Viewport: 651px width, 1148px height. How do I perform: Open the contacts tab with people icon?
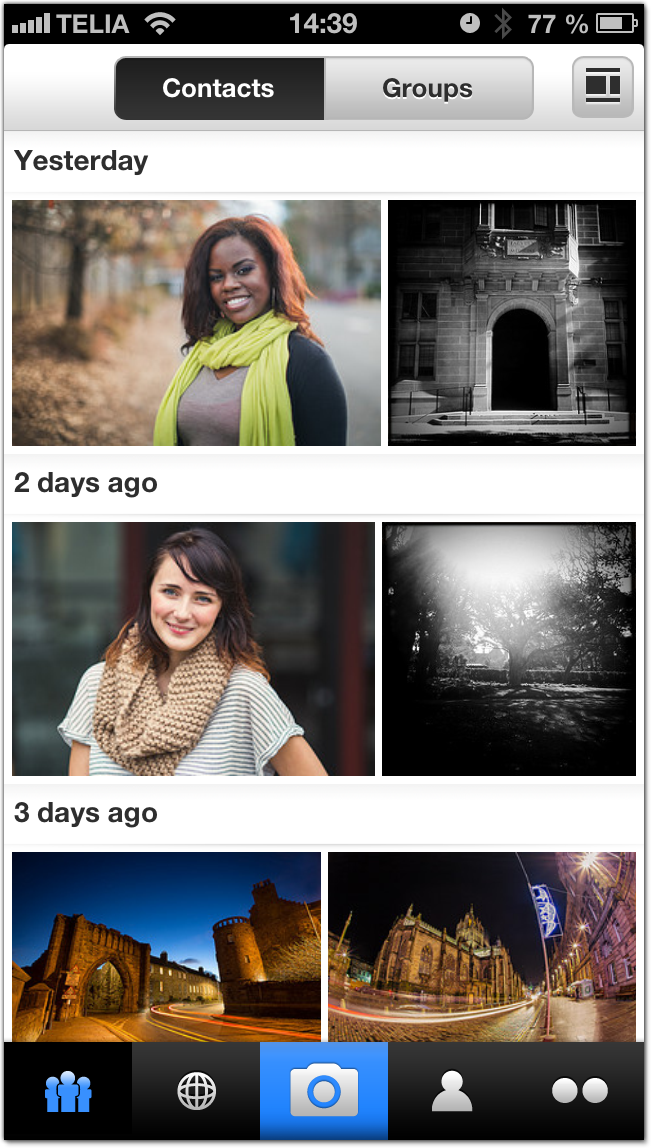[68, 1091]
